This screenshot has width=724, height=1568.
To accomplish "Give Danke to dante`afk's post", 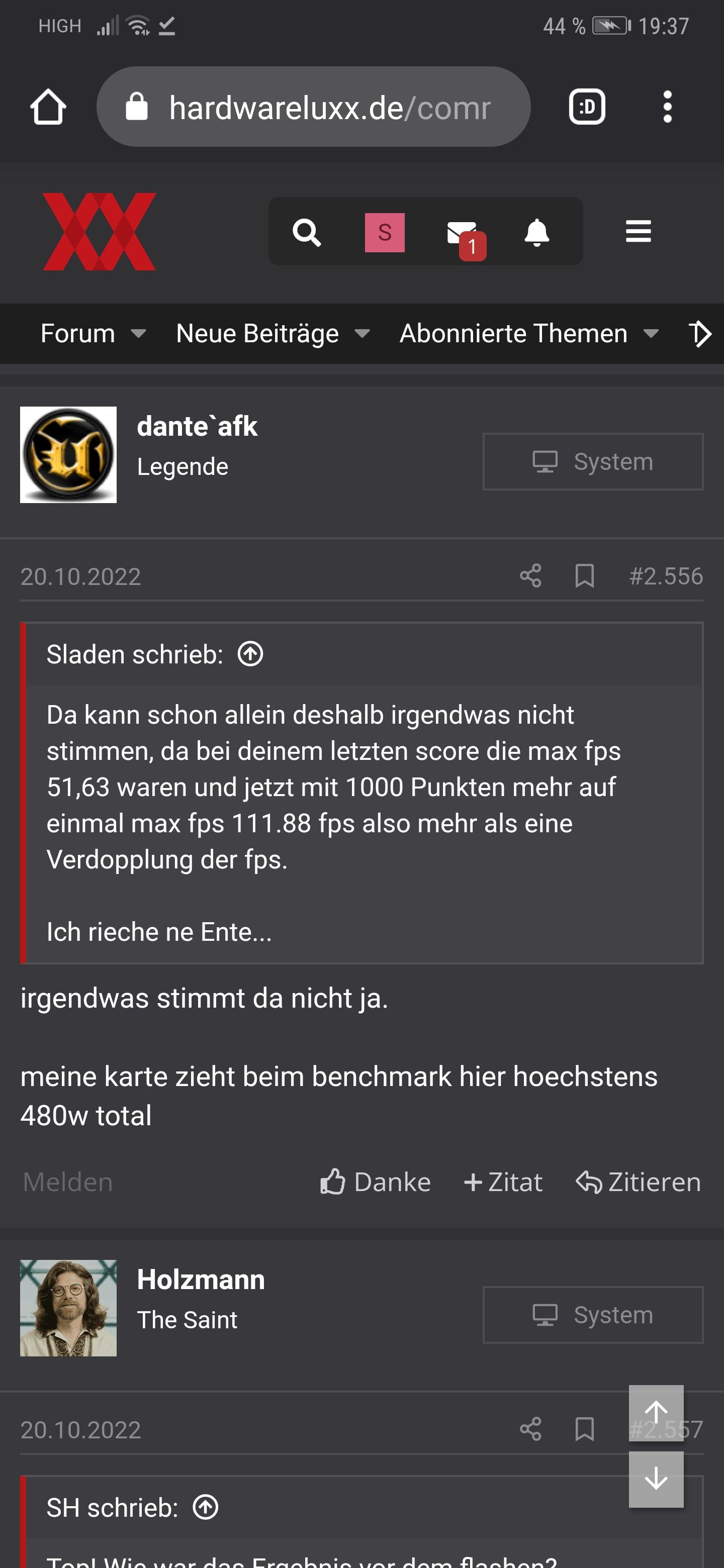I will pos(375,1182).
